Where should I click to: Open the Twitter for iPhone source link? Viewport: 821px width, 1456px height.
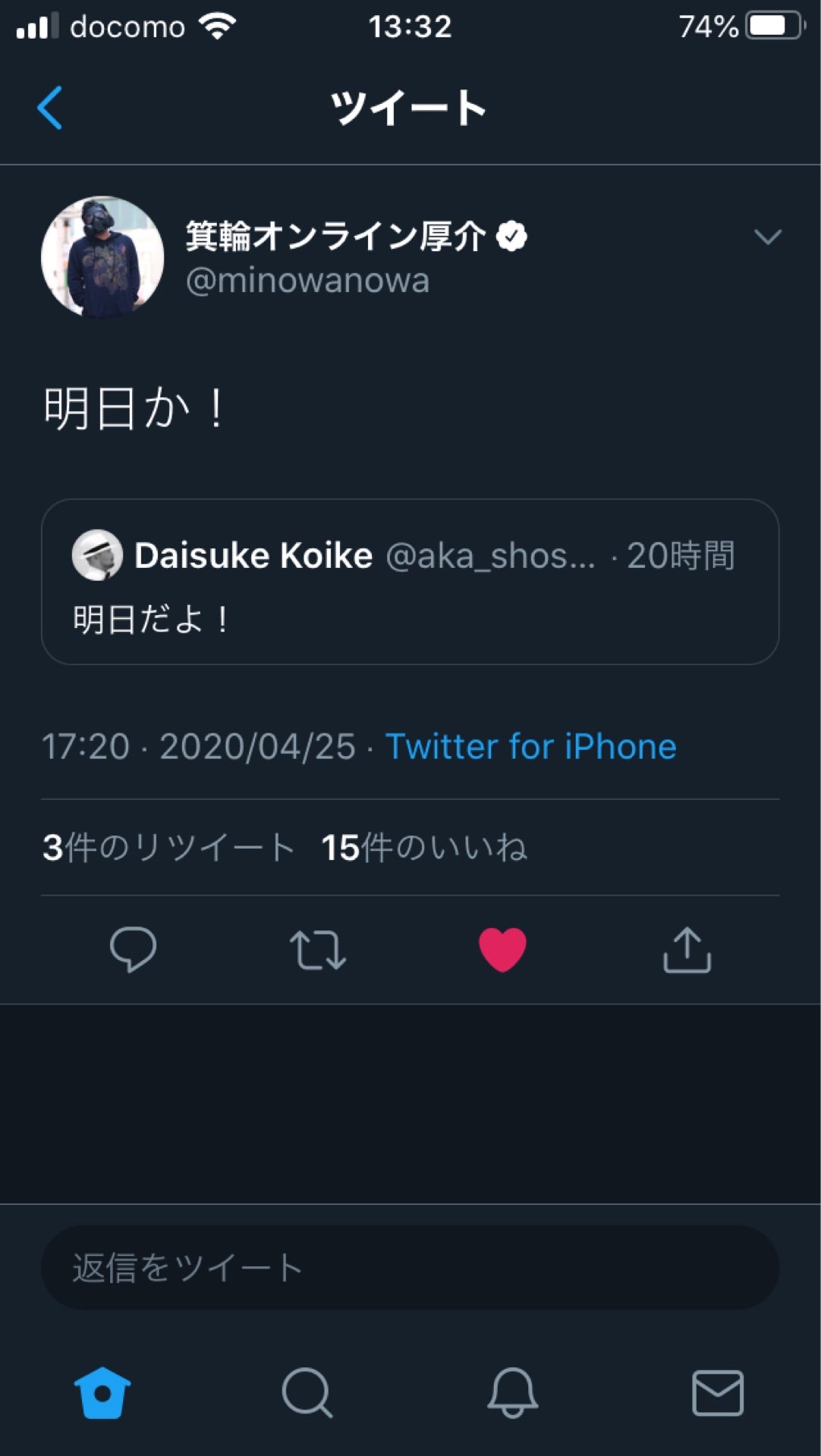point(530,746)
